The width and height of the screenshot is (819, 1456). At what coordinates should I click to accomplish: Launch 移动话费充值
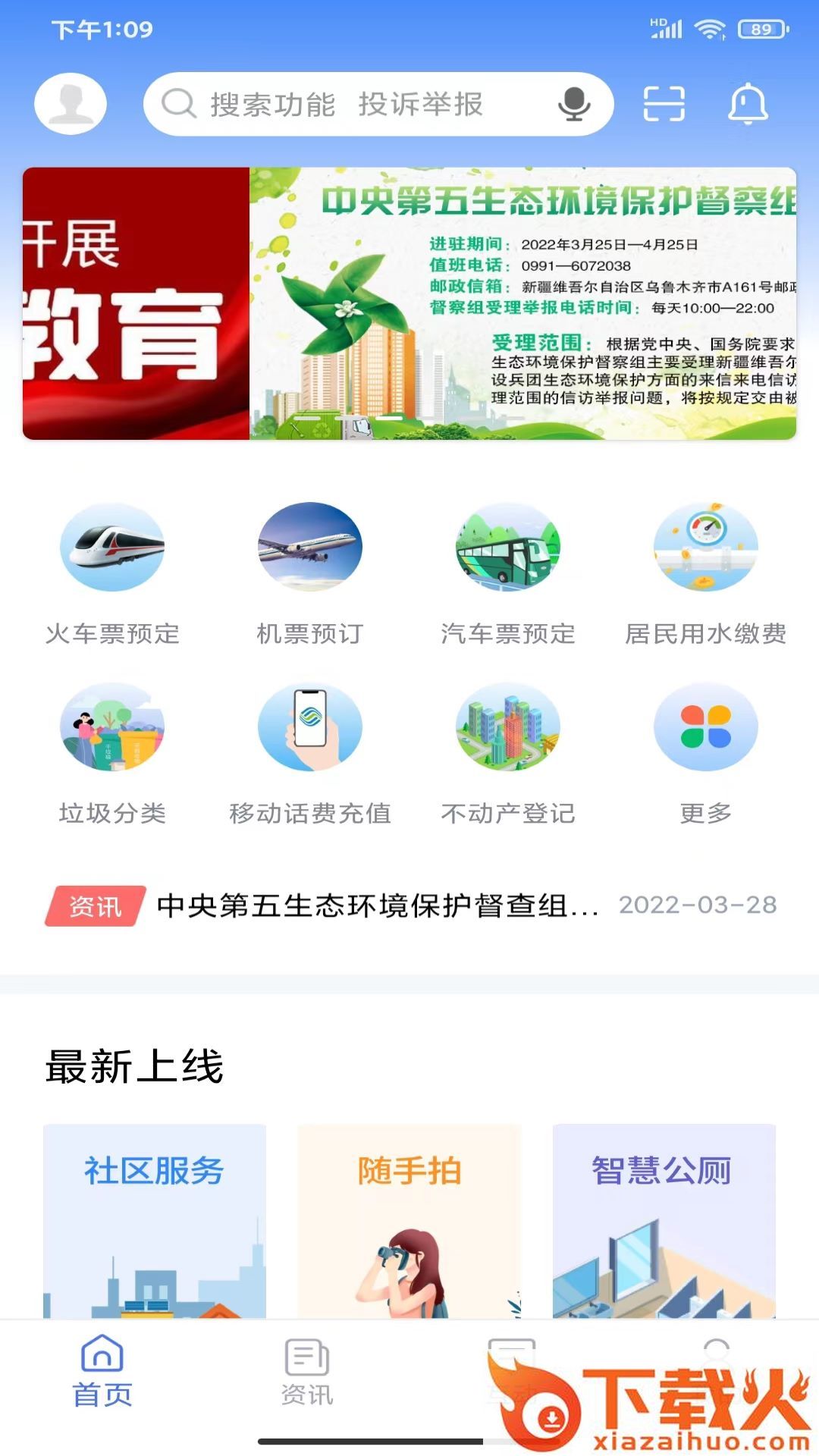point(309,752)
